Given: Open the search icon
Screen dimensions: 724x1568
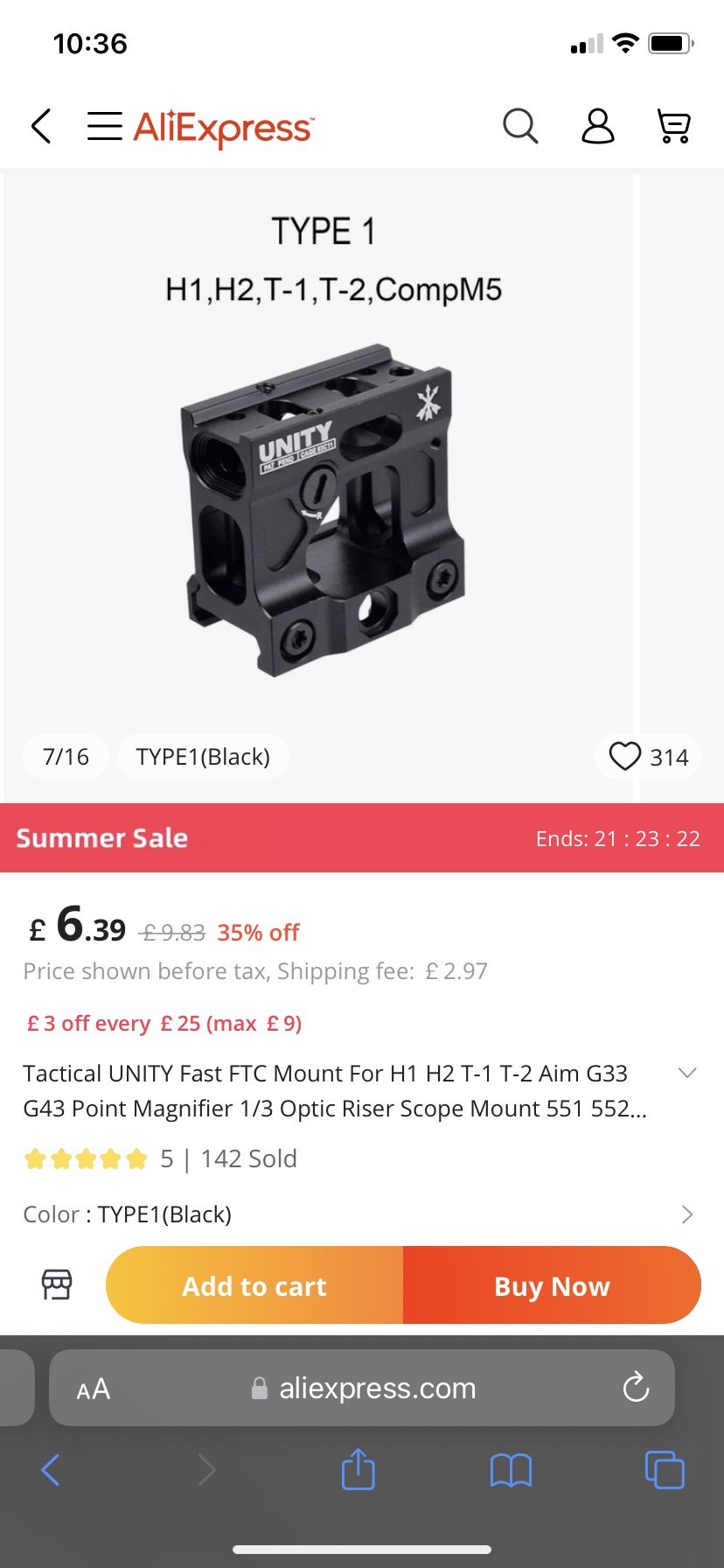Looking at the screenshot, I should point(520,126).
